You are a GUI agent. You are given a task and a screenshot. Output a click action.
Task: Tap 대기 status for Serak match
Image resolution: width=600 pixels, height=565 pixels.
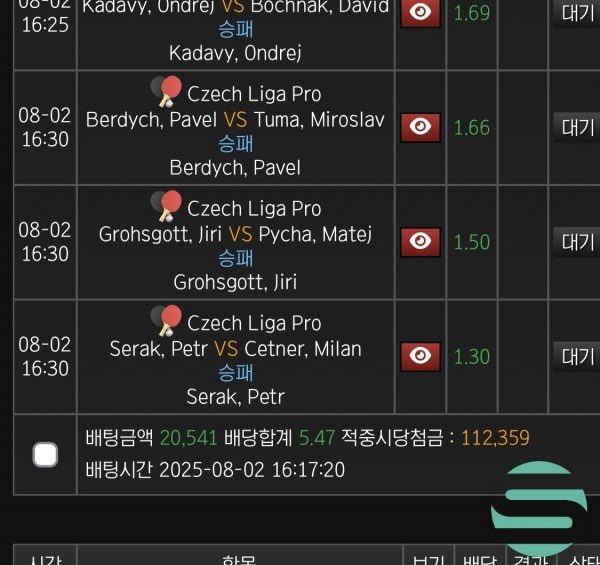(577, 355)
